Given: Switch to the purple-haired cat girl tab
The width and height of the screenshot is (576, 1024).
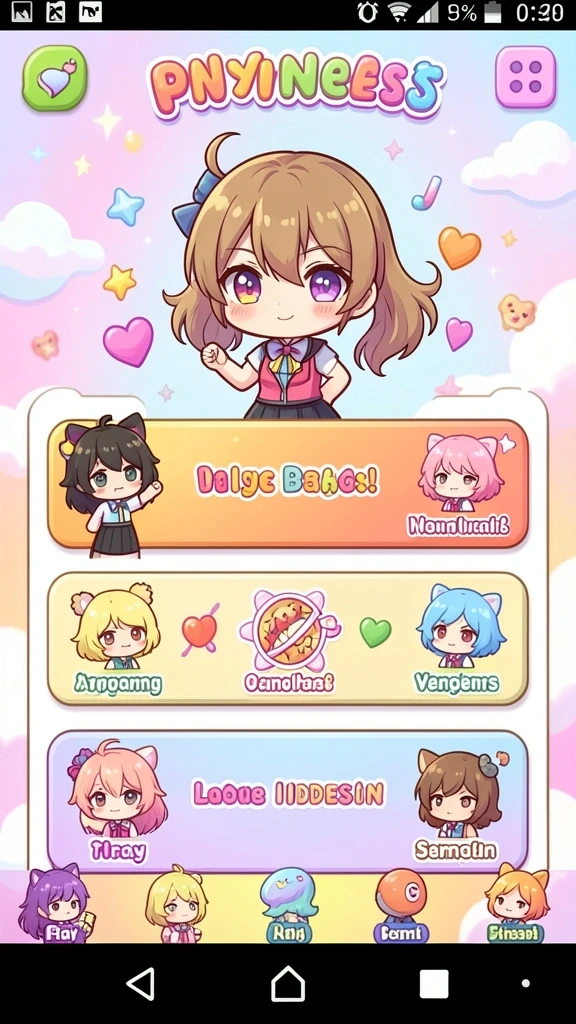Looking at the screenshot, I should click(x=55, y=904).
